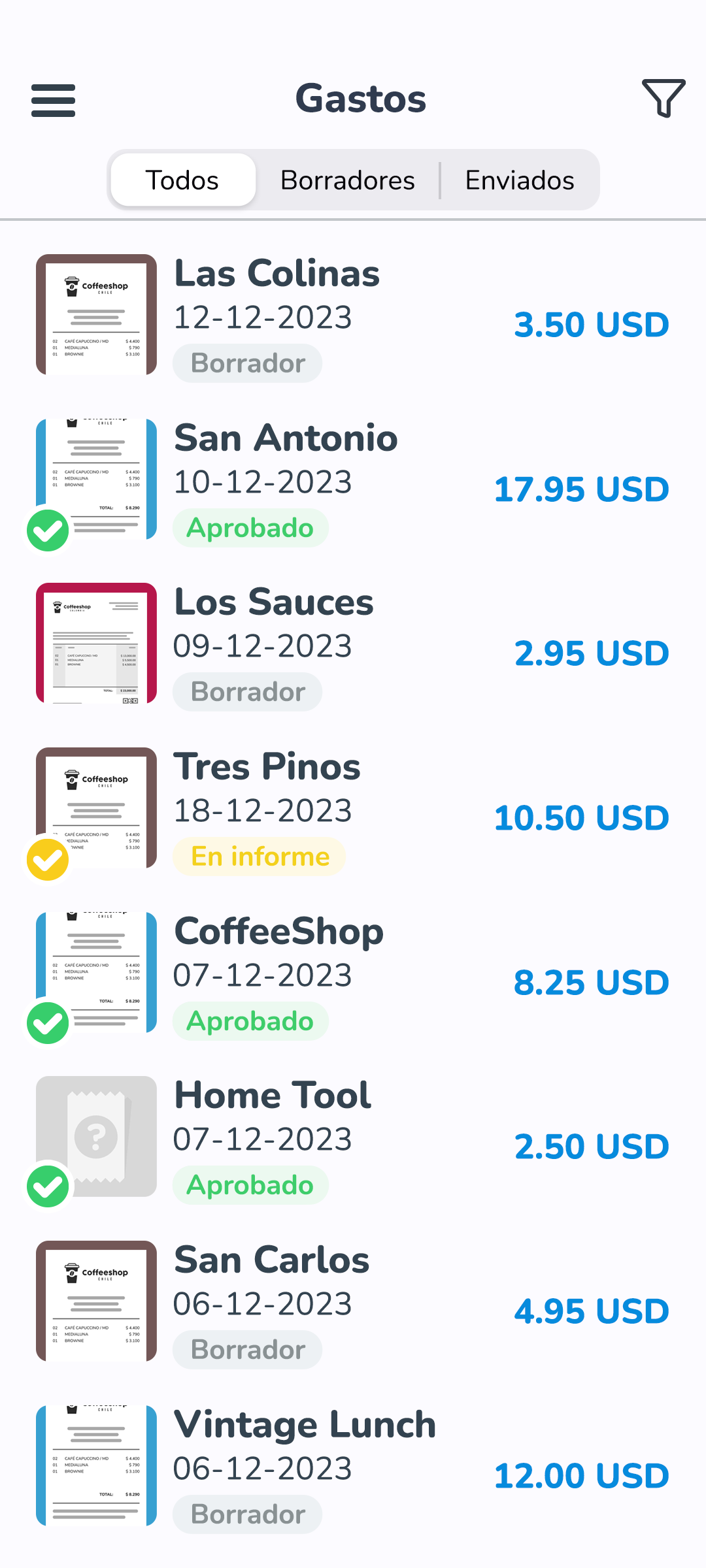
Task: Click the Vintage Lunch receipt thumbnail
Action: [x=95, y=1466]
